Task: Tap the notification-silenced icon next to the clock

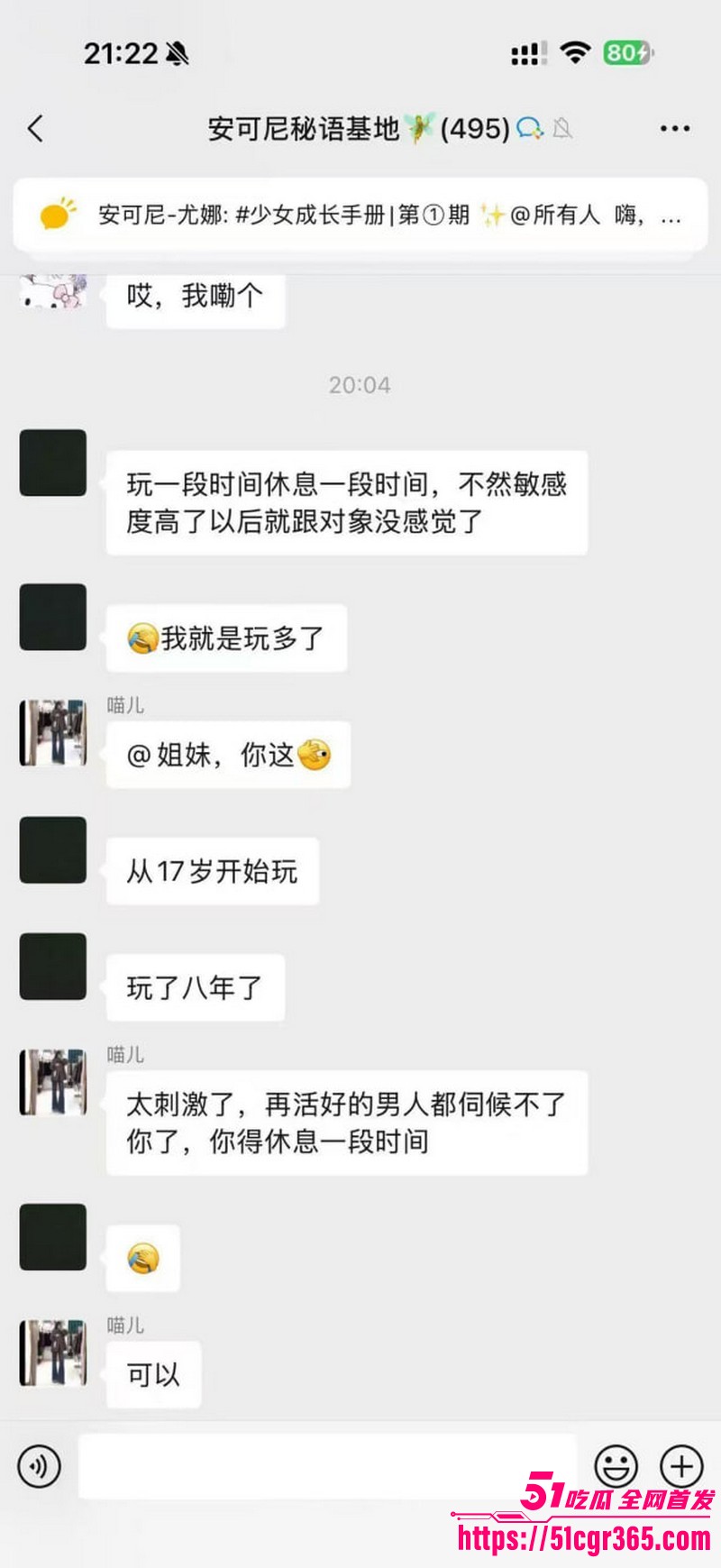Action: point(177,54)
